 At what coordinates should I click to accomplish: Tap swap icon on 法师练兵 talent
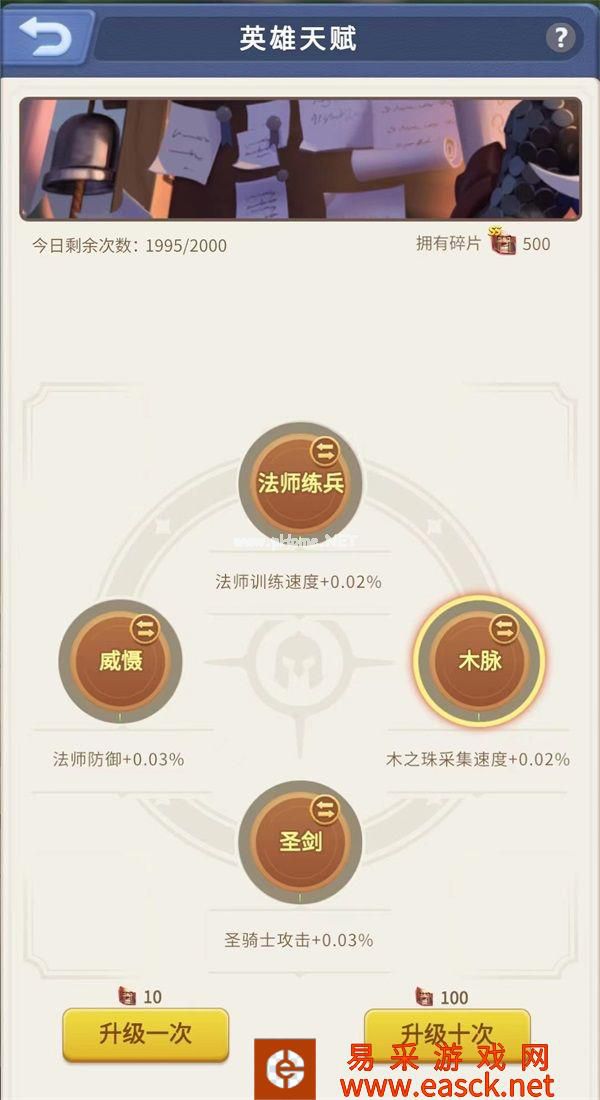tap(326, 451)
